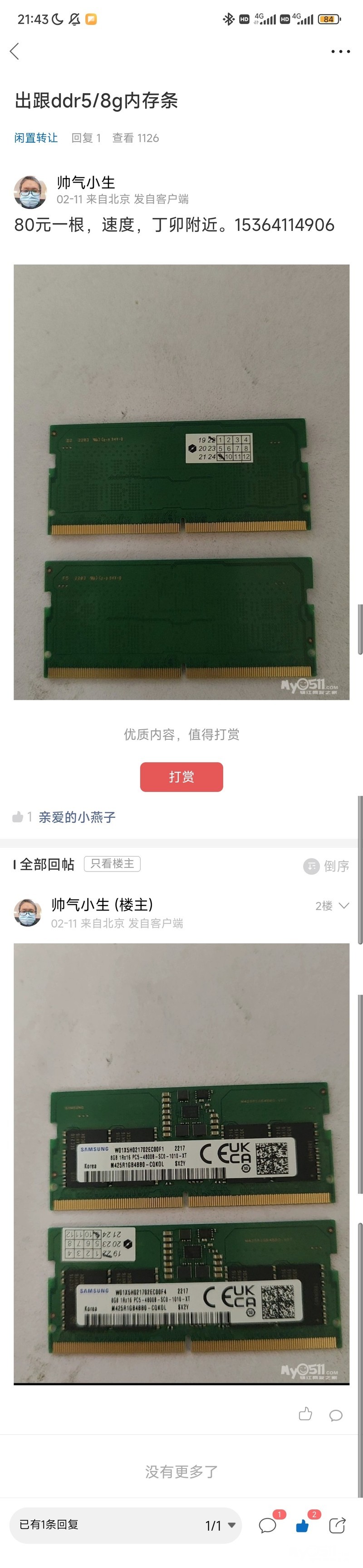Share this post from the bottom bar
The image size is (363, 1568).
click(x=337, y=1525)
